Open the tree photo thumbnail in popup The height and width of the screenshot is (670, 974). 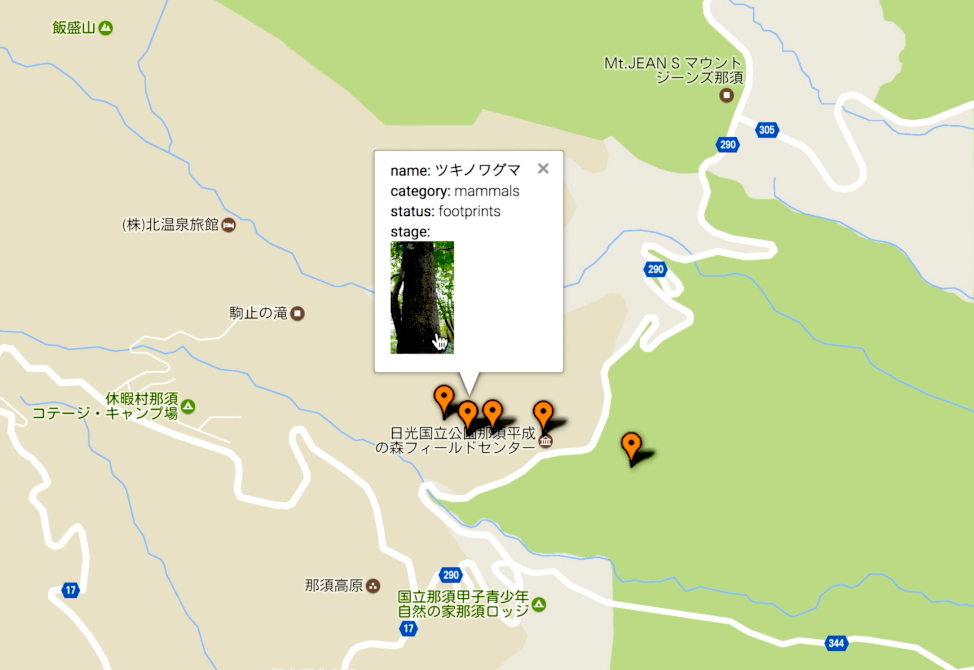click(421, 297)
